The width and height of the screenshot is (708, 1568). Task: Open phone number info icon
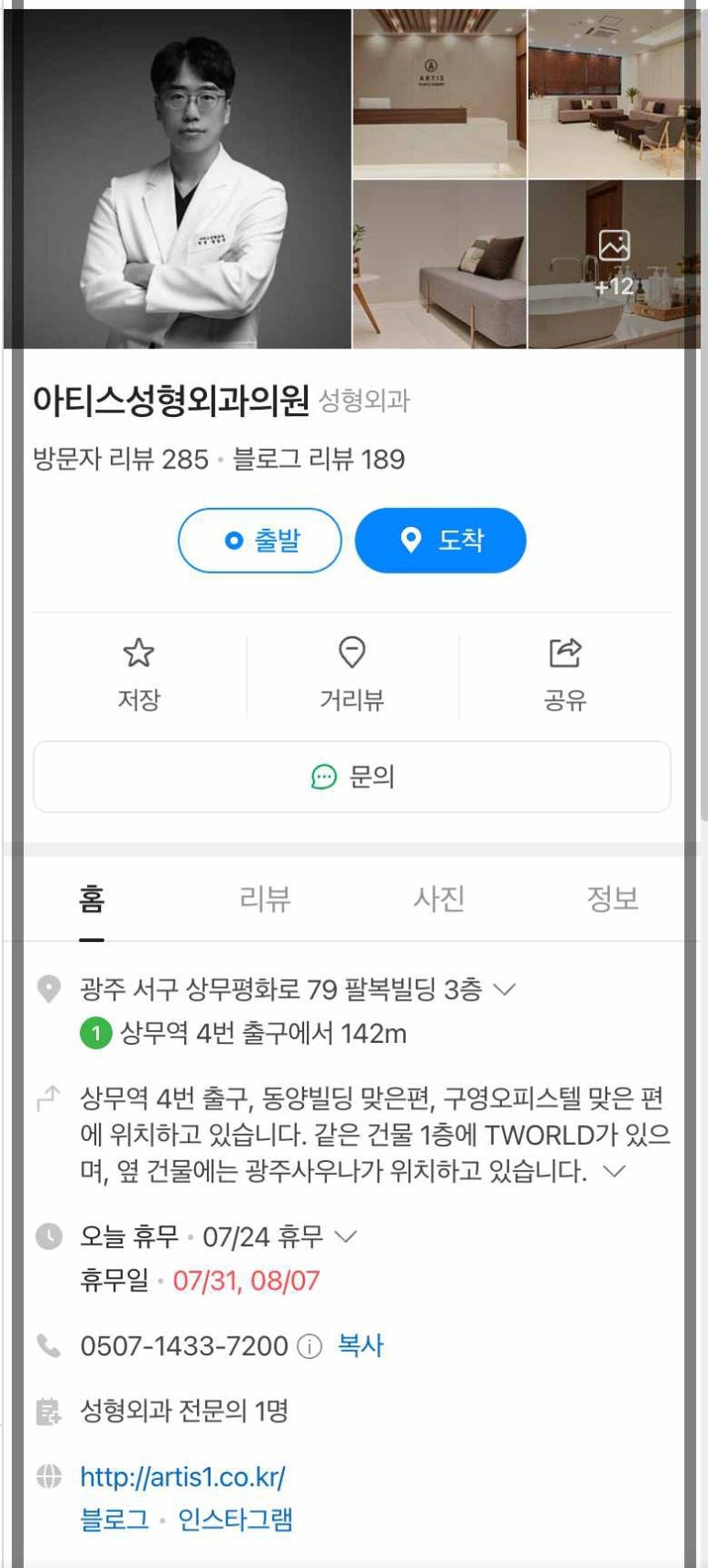pyautogui.click(x=310, y=1347)
